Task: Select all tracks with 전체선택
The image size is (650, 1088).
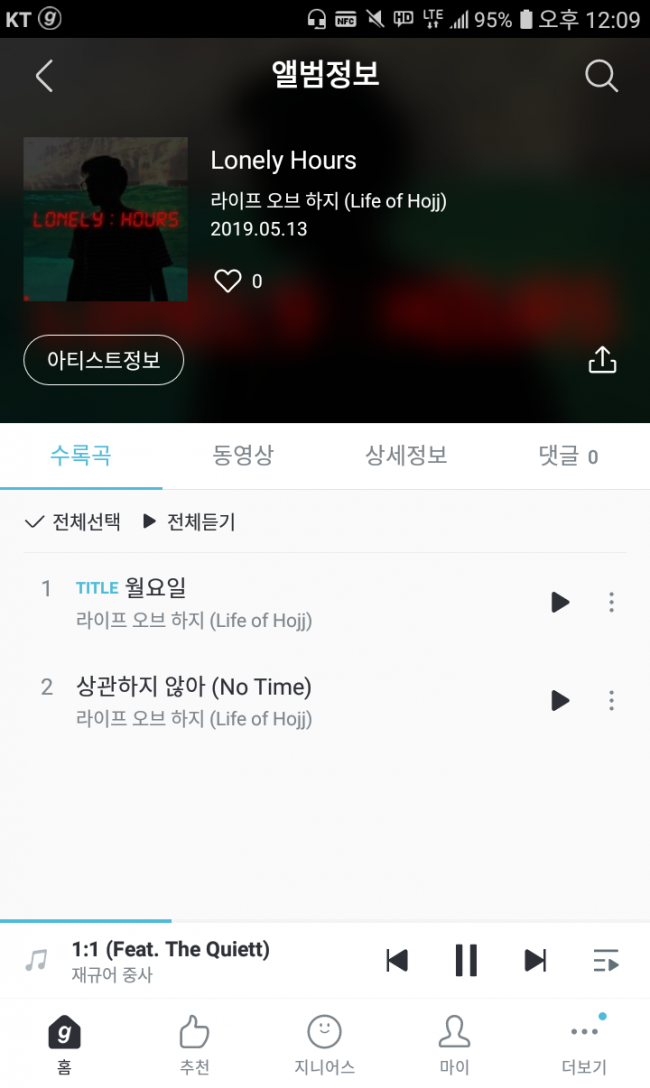Action: coord(72,521)
